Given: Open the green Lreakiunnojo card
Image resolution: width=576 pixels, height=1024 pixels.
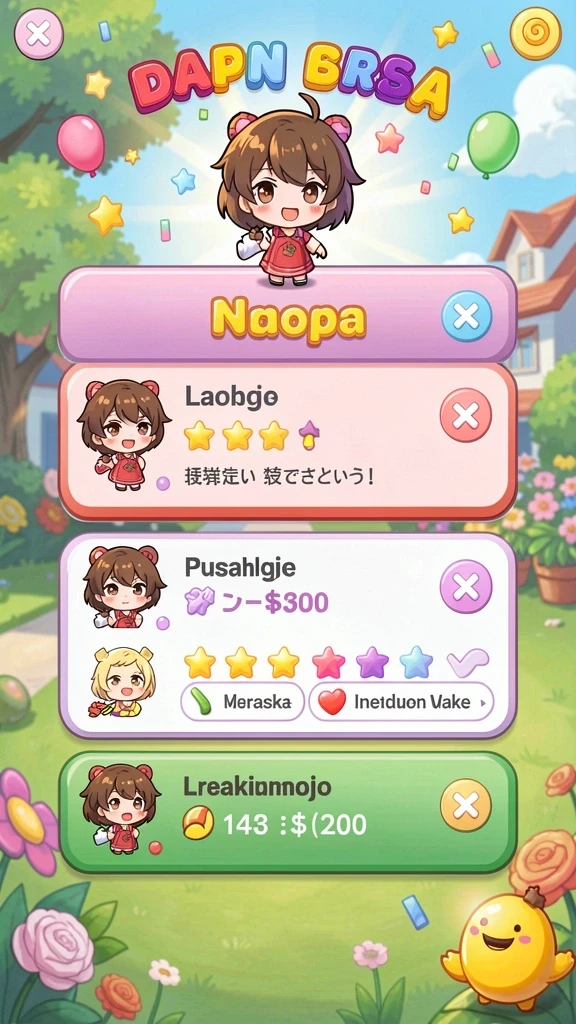Looking at the screenshot, I should click(287, 812).
